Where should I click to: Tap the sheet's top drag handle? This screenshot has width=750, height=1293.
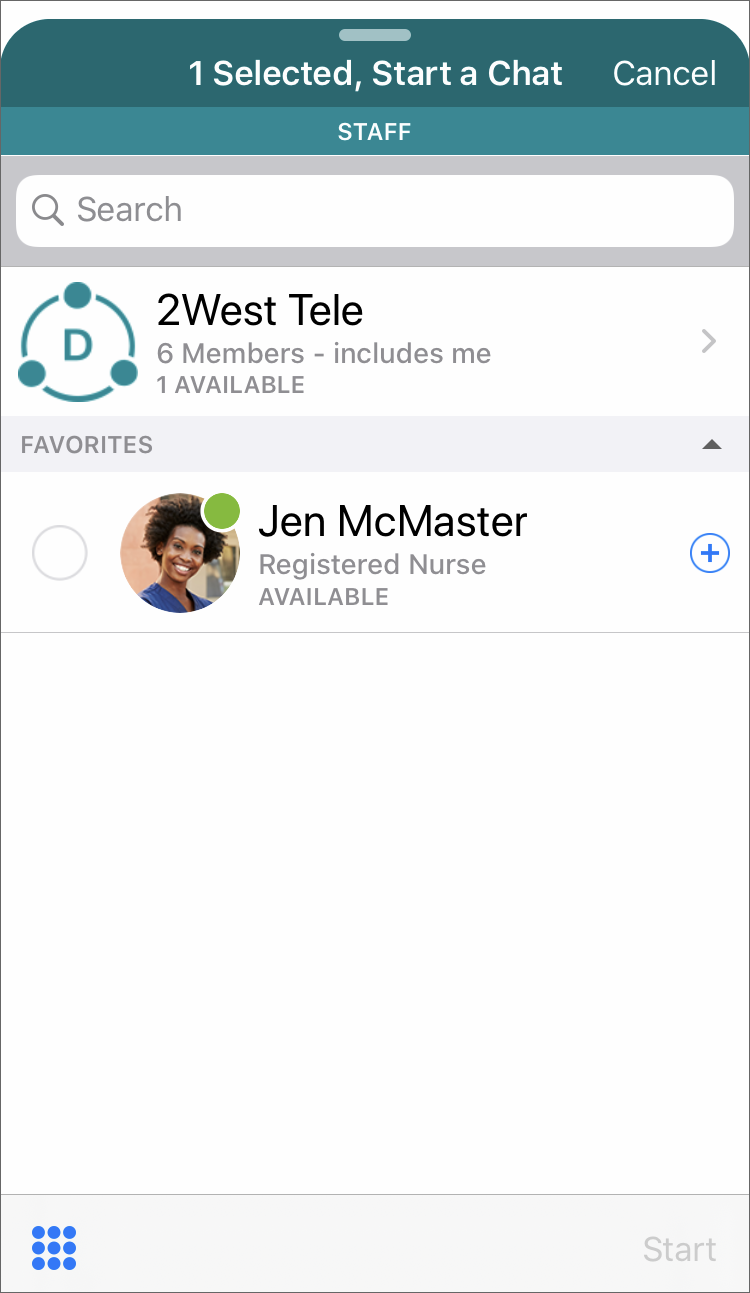pyautogui.click(x=375, y=35)
